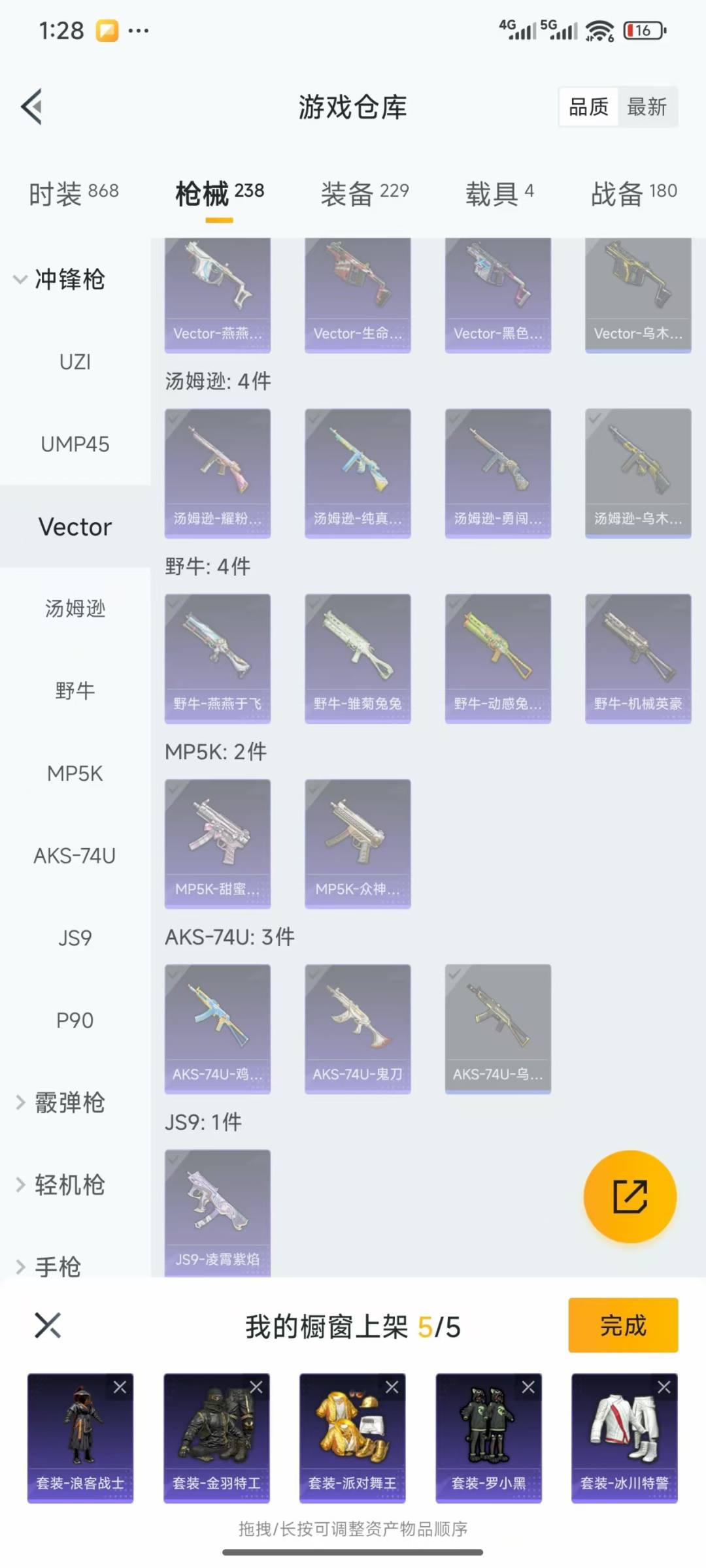The width and height of the screenshot is (706, 1568).
Task: Tap the orange share floating button
Action: click(630, 1196)
